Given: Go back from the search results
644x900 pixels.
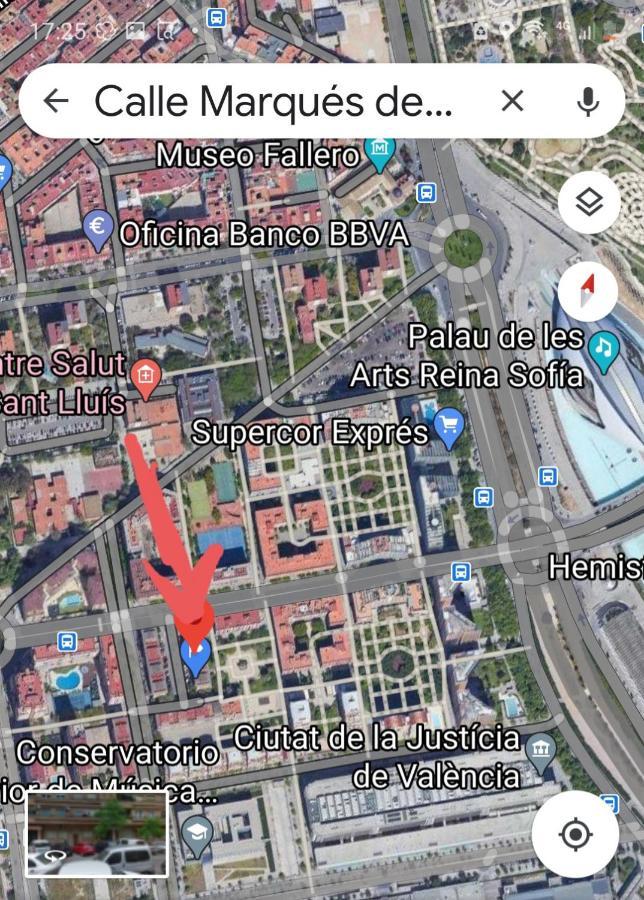Looking at the screenshot, I should (56, 101).
